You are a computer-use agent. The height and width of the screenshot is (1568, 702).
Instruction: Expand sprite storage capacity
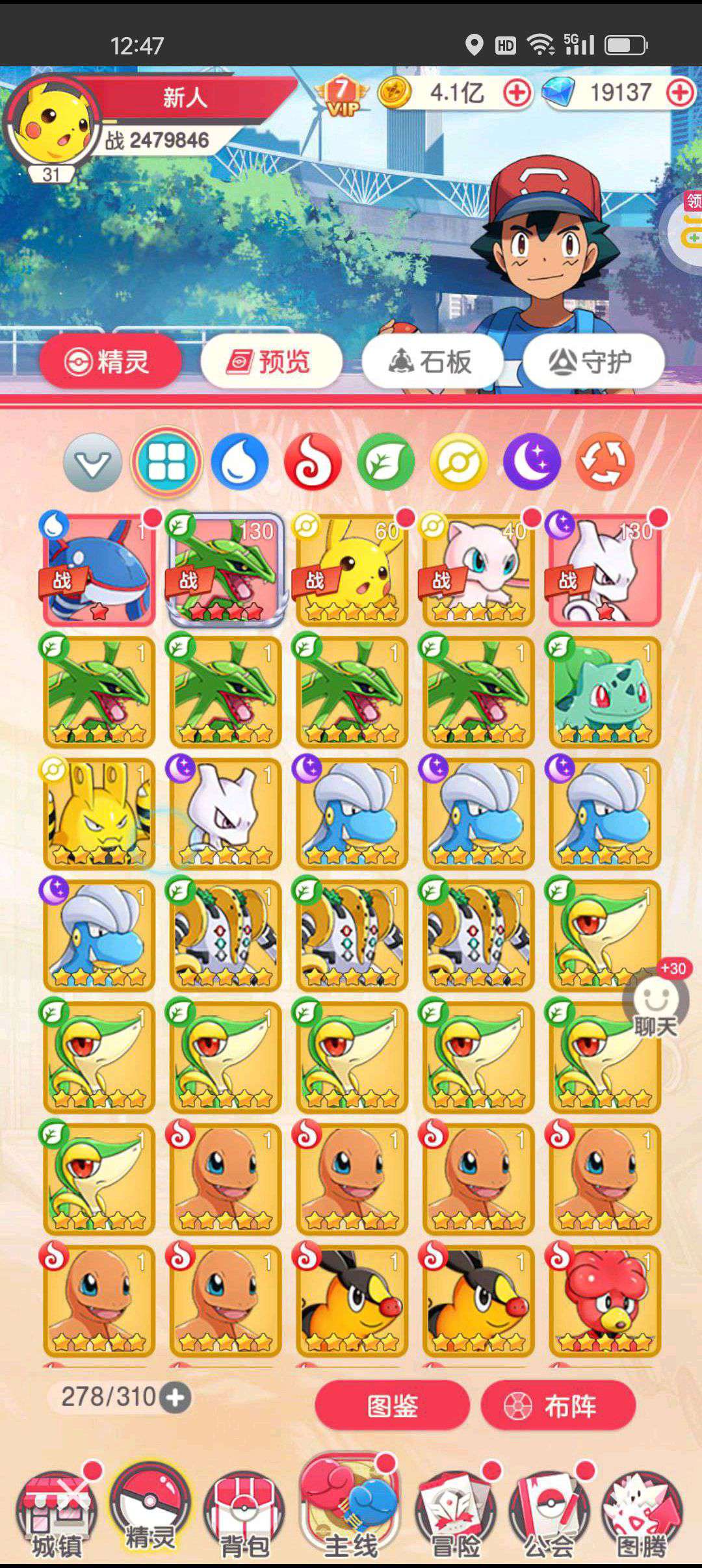click(176, 1398)
